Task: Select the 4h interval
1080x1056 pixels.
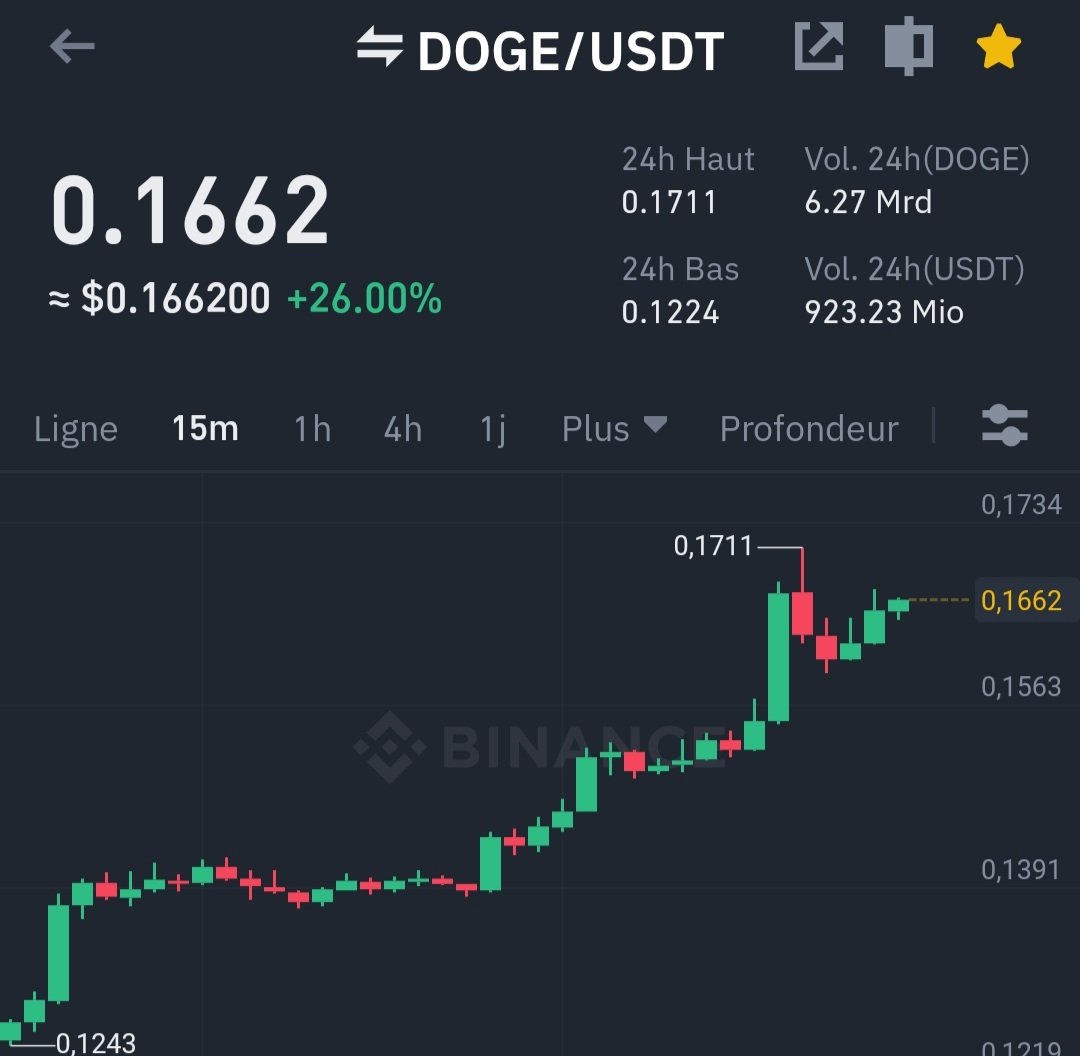Action: (x=403, y=429)
